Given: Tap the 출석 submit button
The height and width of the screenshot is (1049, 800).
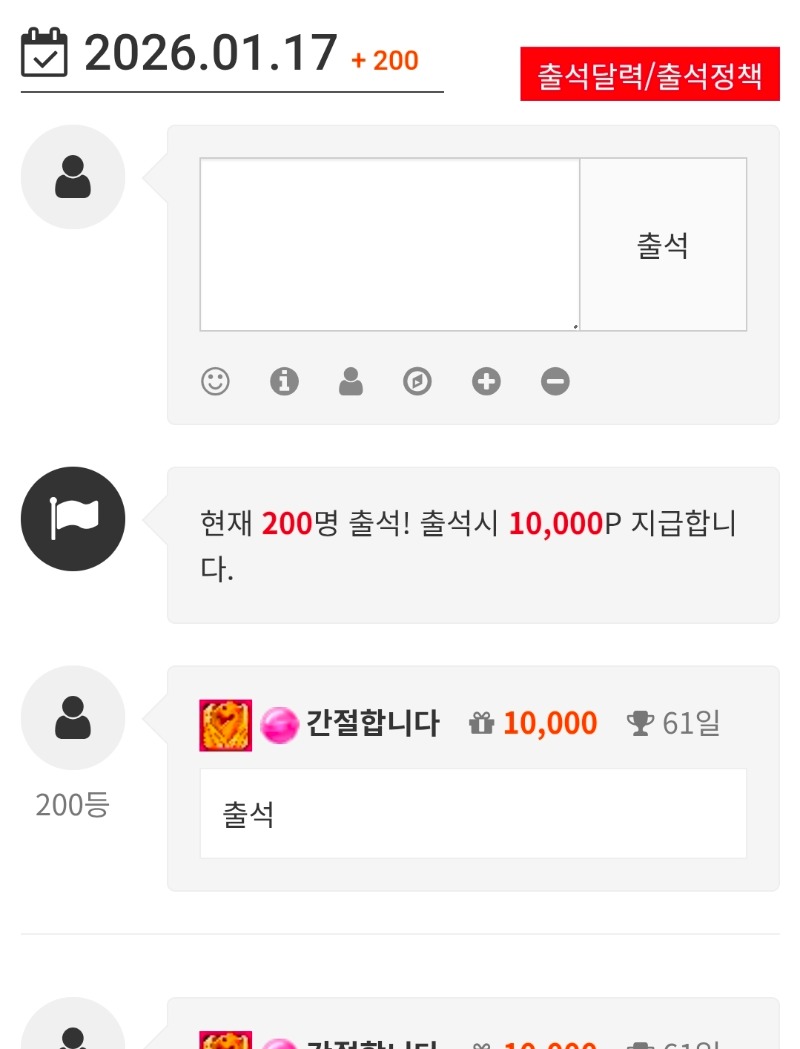Looking at the screenshot, I should (x=663, y=245).
